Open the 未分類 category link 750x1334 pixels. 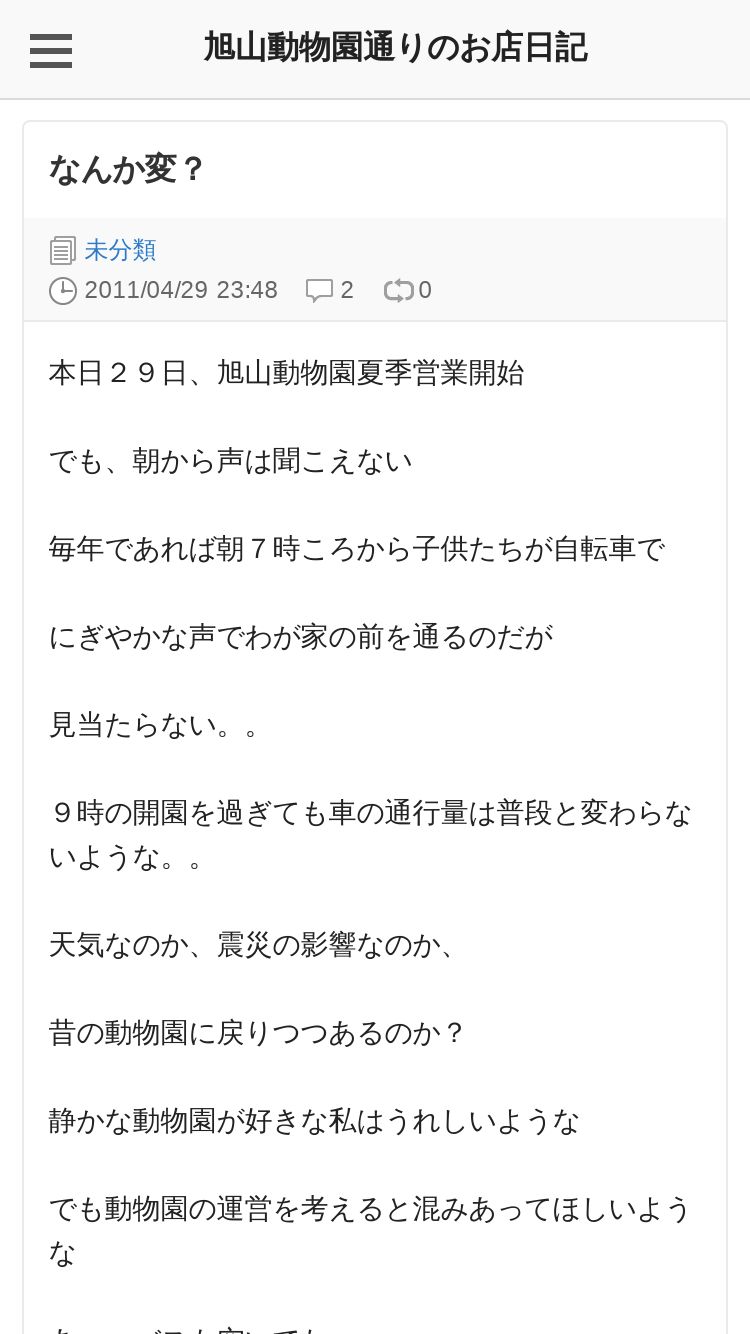119,250
